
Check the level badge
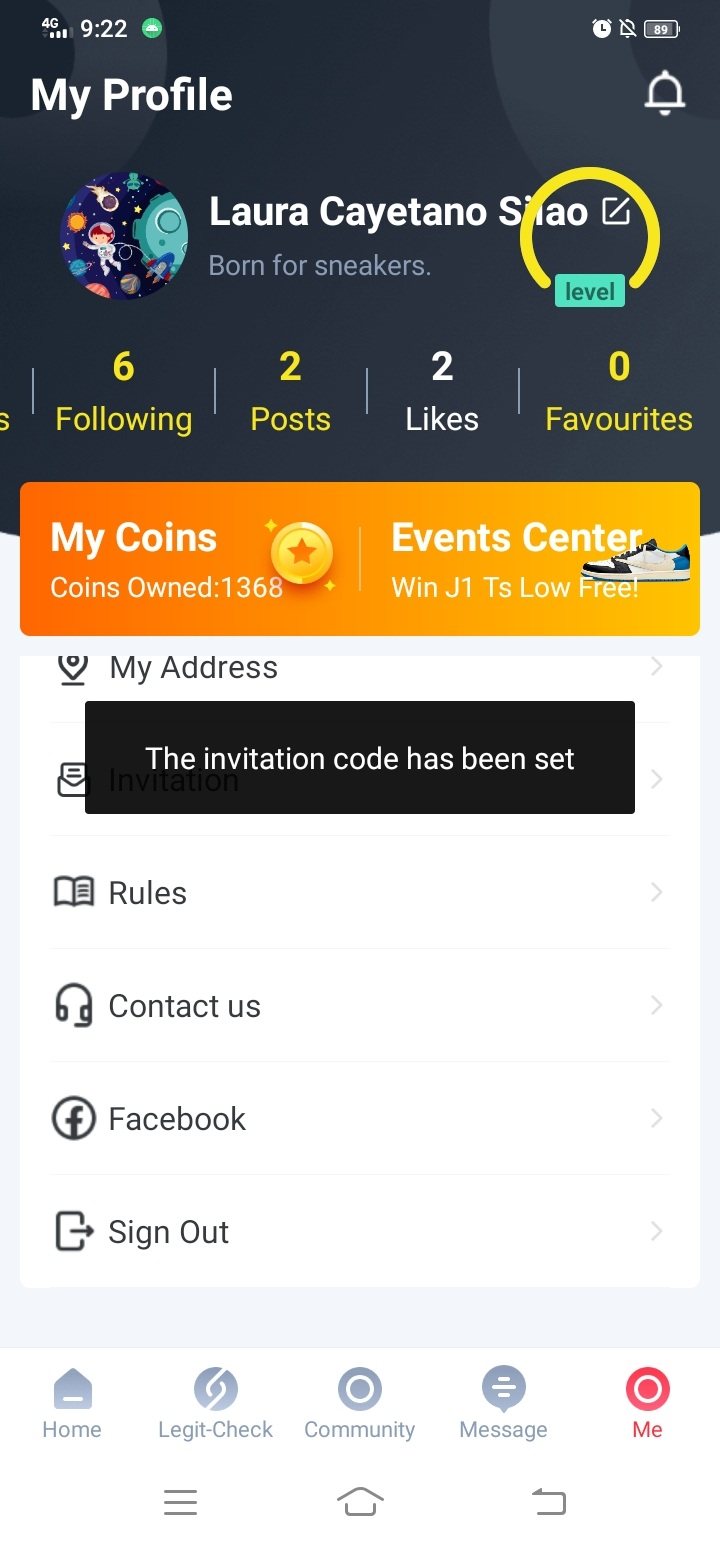(590, 291)
